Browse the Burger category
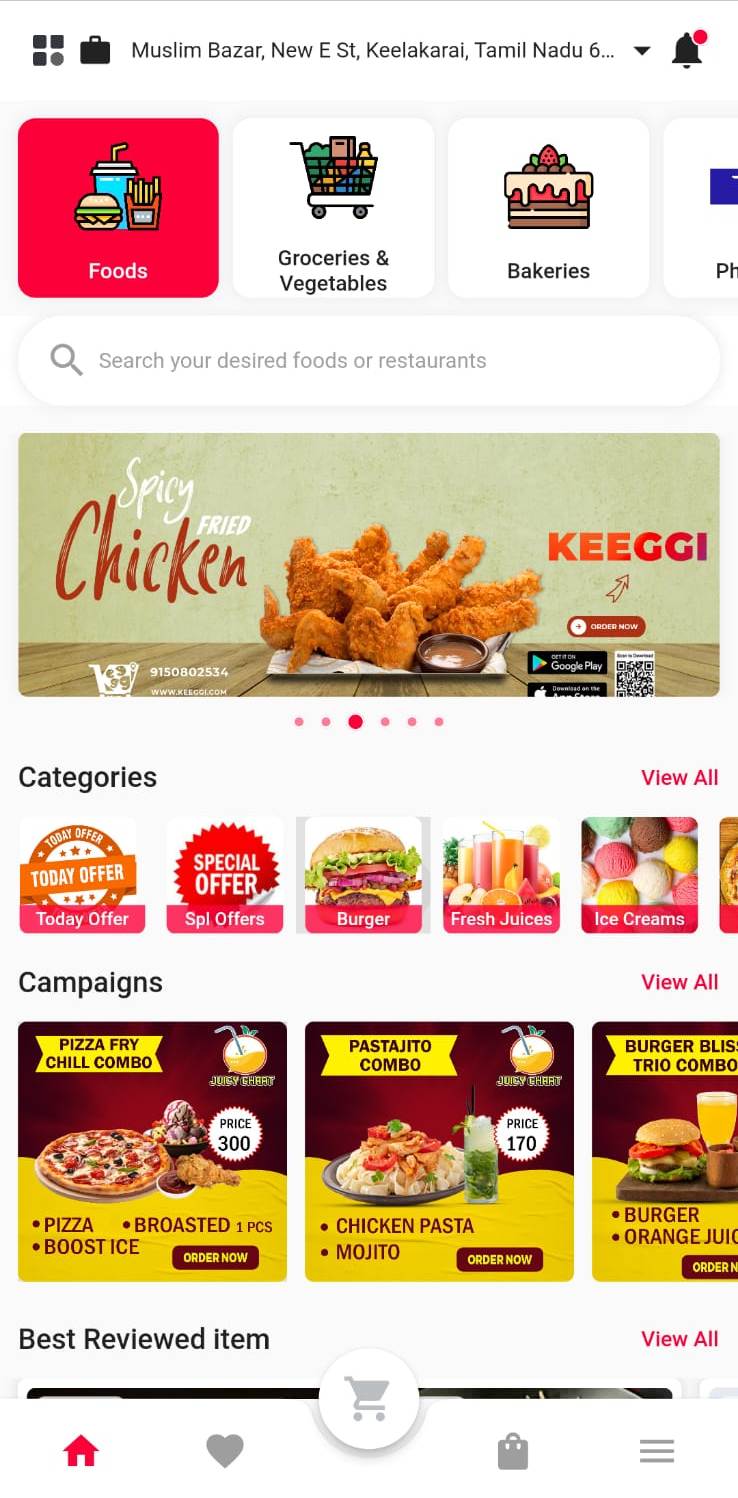Viewport: 738px width, 1498px height. tap(363, 876)
